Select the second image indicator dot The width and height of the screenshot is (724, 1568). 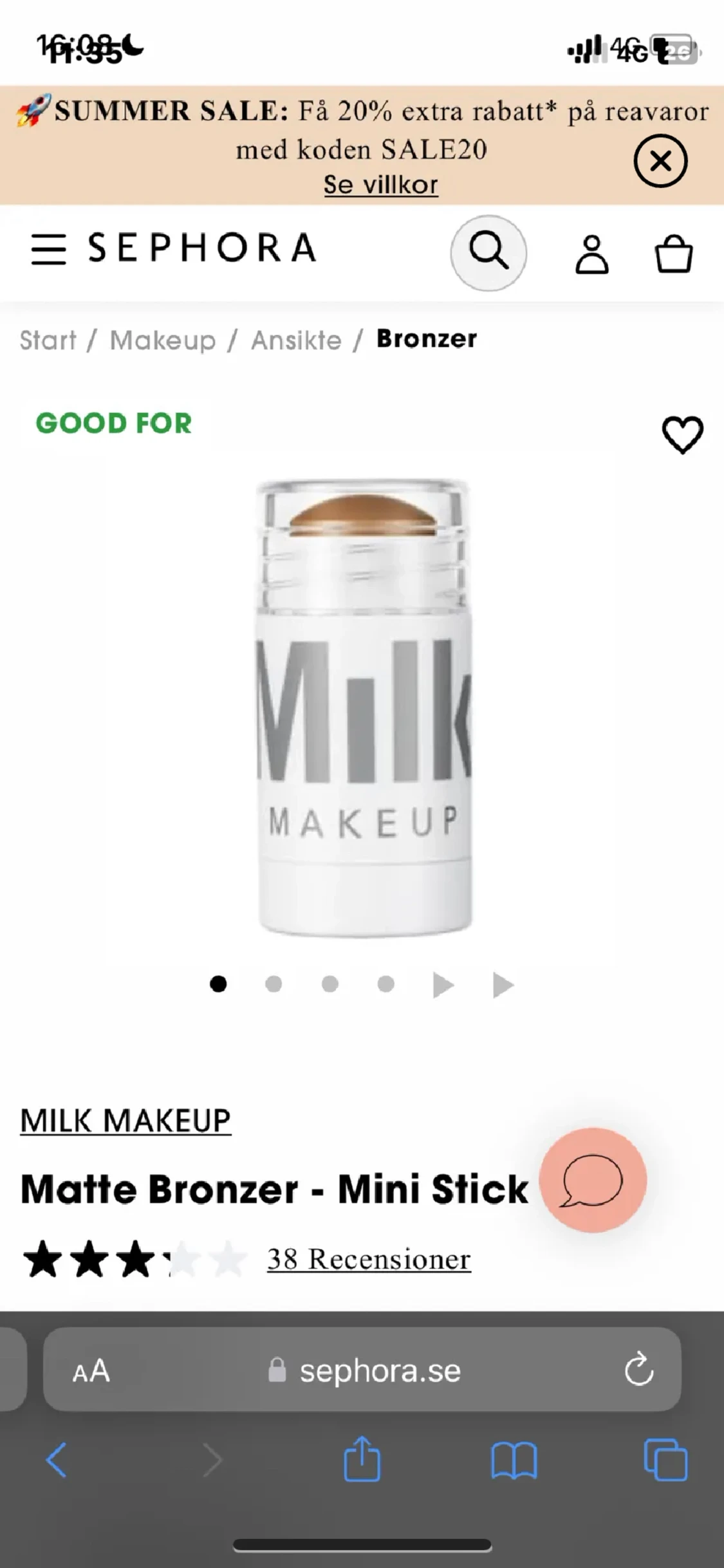pos(274,984)
